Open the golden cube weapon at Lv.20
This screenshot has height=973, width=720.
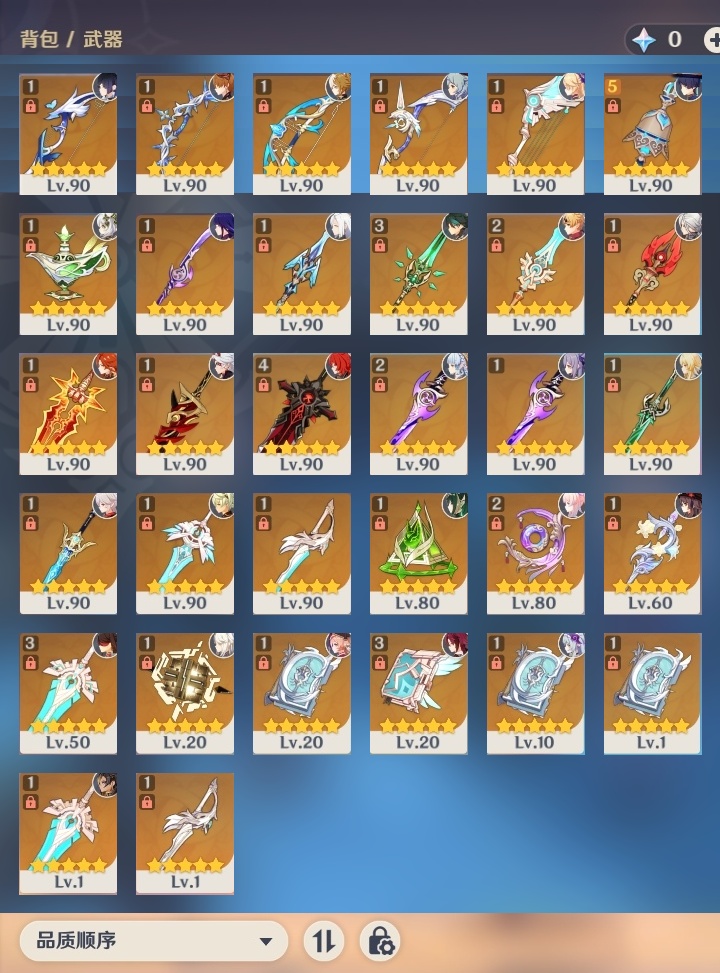185,692
